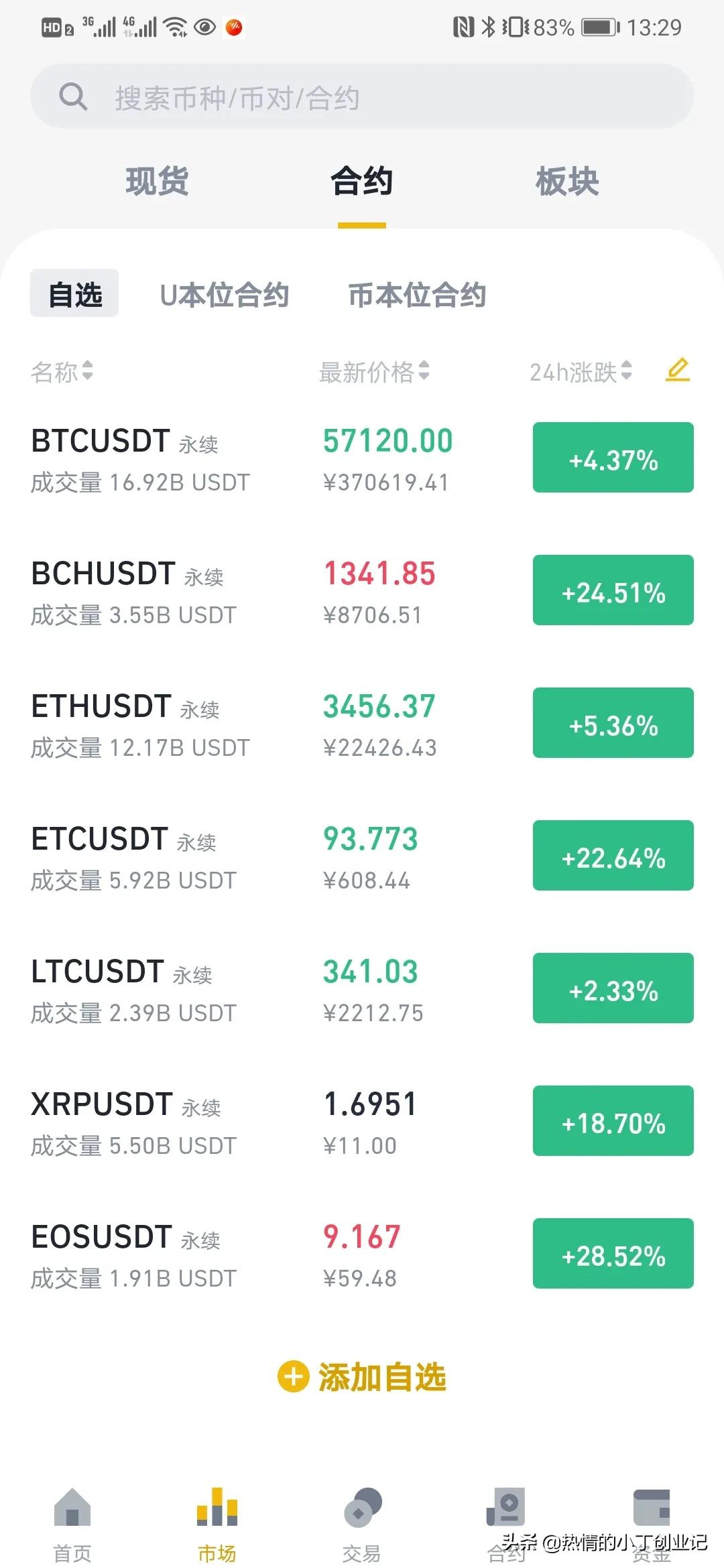This screenshot has width=724, height=1568.
Task: Sort the list by 24h涨跌
Action: pyautogui.click(x=581, y=372)
